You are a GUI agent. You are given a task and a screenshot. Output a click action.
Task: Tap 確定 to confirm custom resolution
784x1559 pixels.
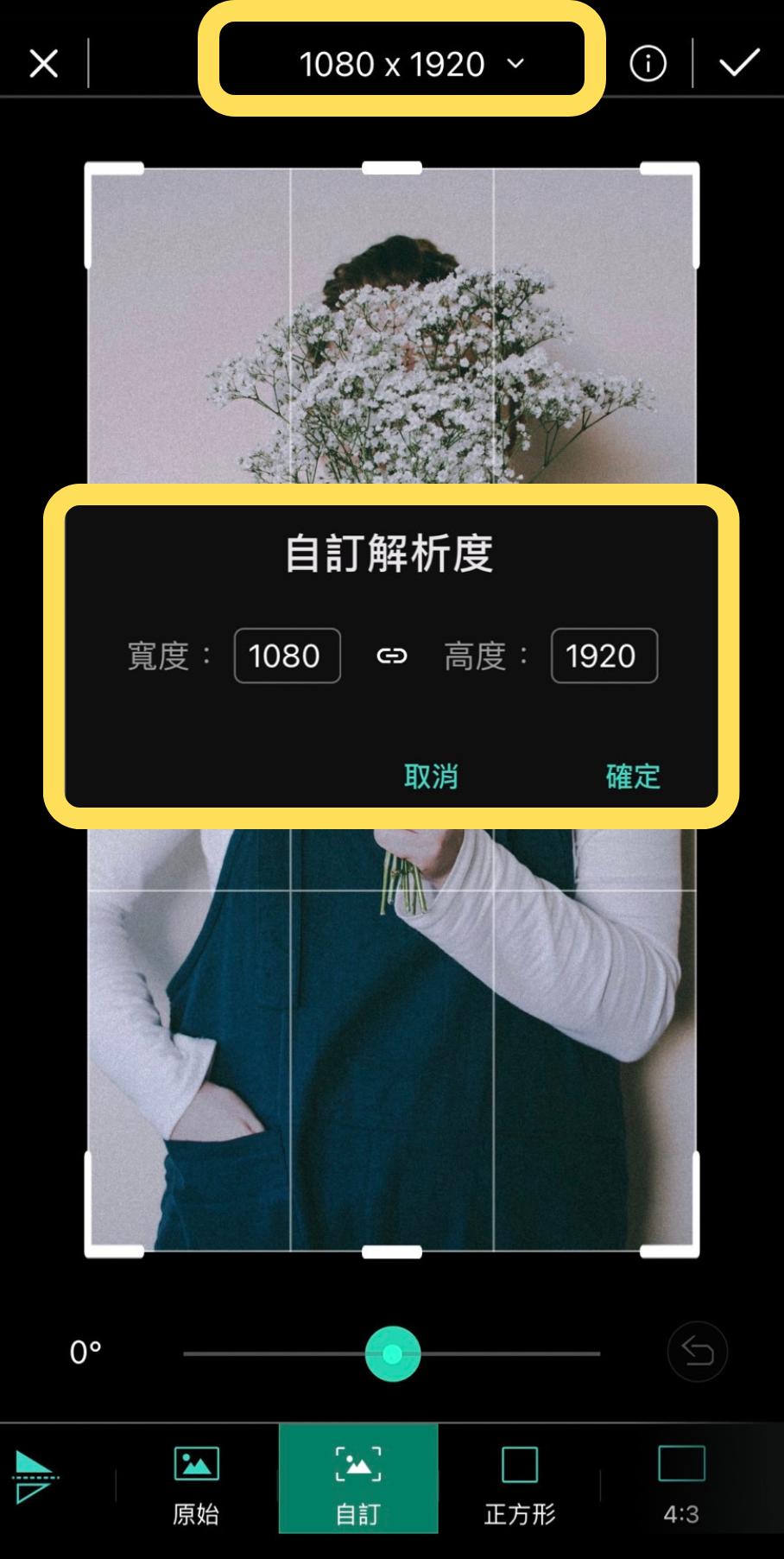[x=632, y=776]
